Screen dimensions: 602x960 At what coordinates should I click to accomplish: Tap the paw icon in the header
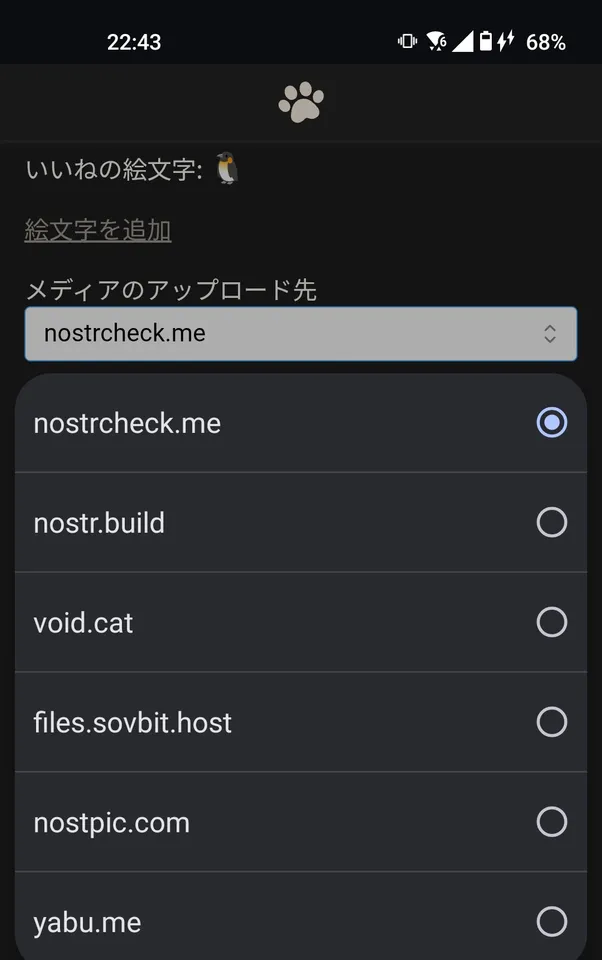301,103
